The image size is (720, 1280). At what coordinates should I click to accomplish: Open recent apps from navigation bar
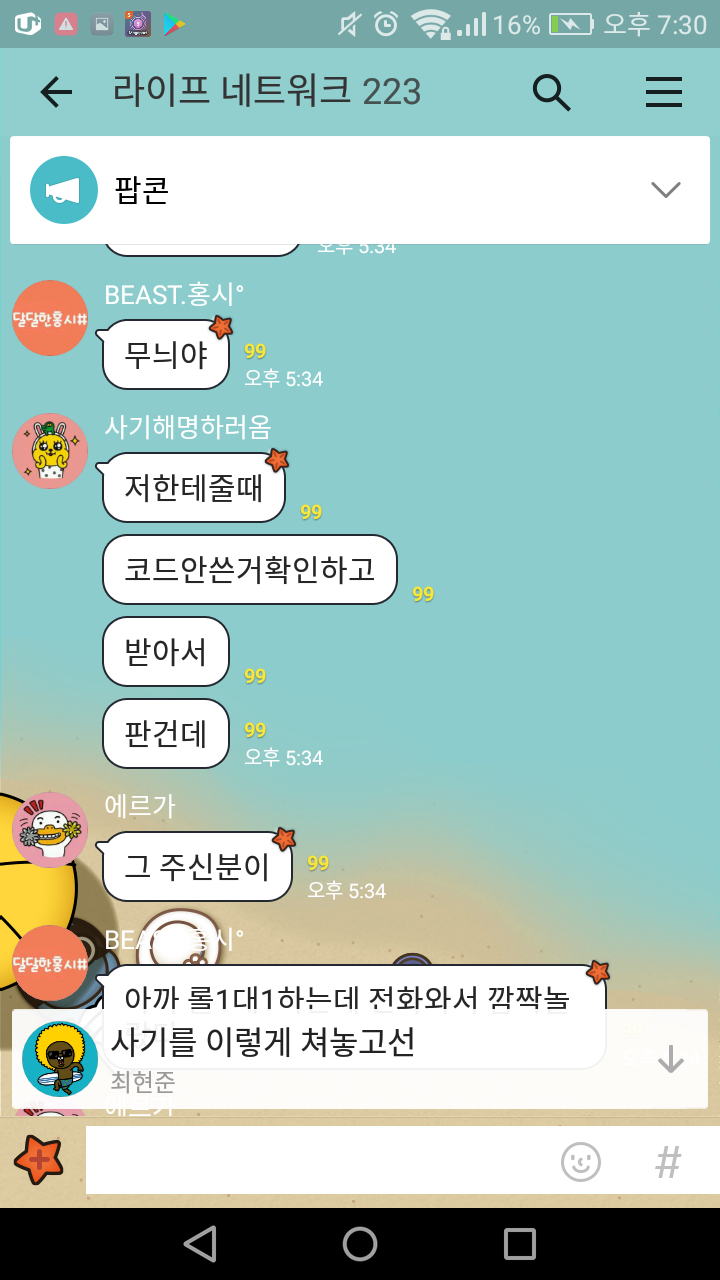[520, 1244]
